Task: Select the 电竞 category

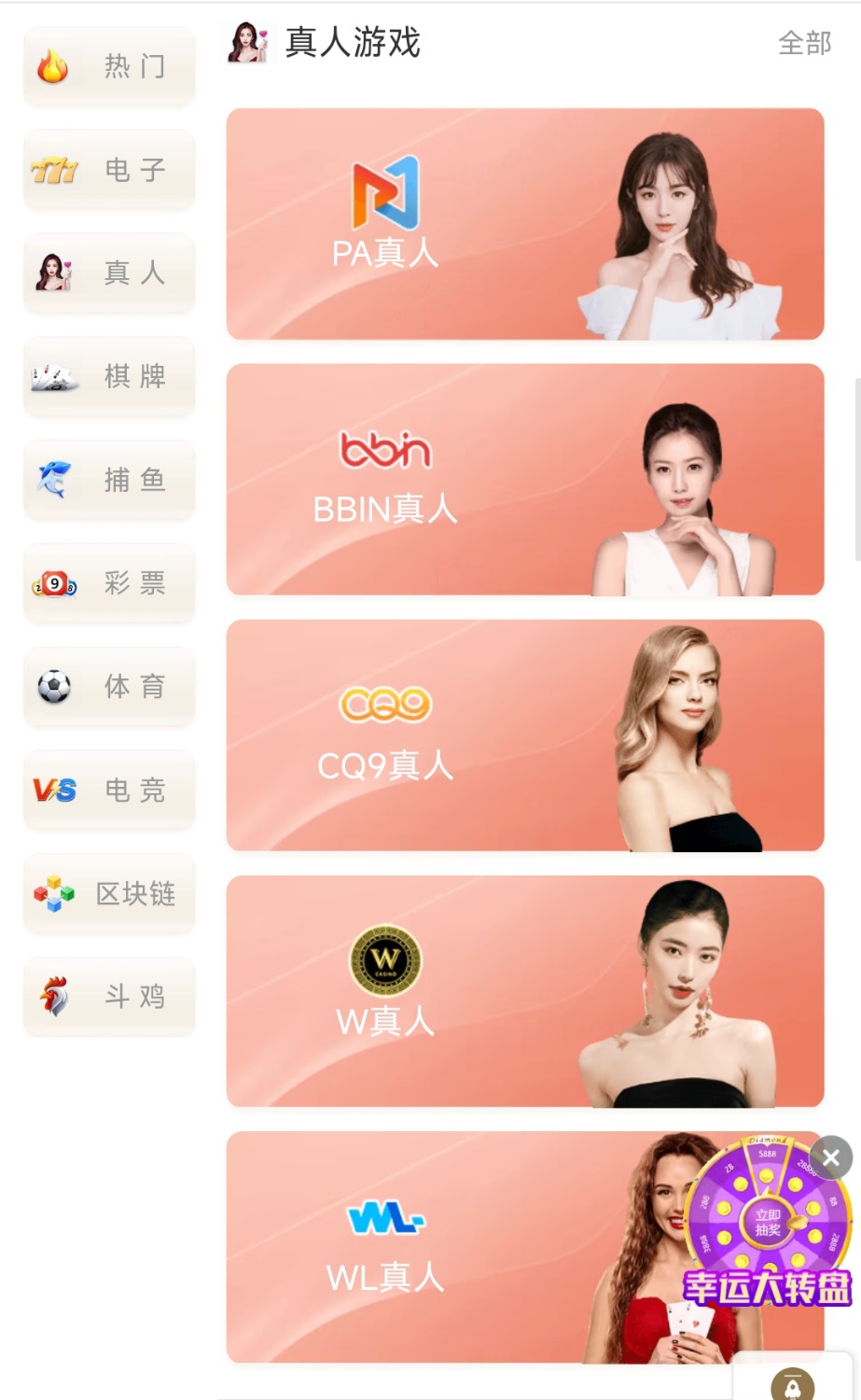Action: pyautogui.click(x=109, y=791)
